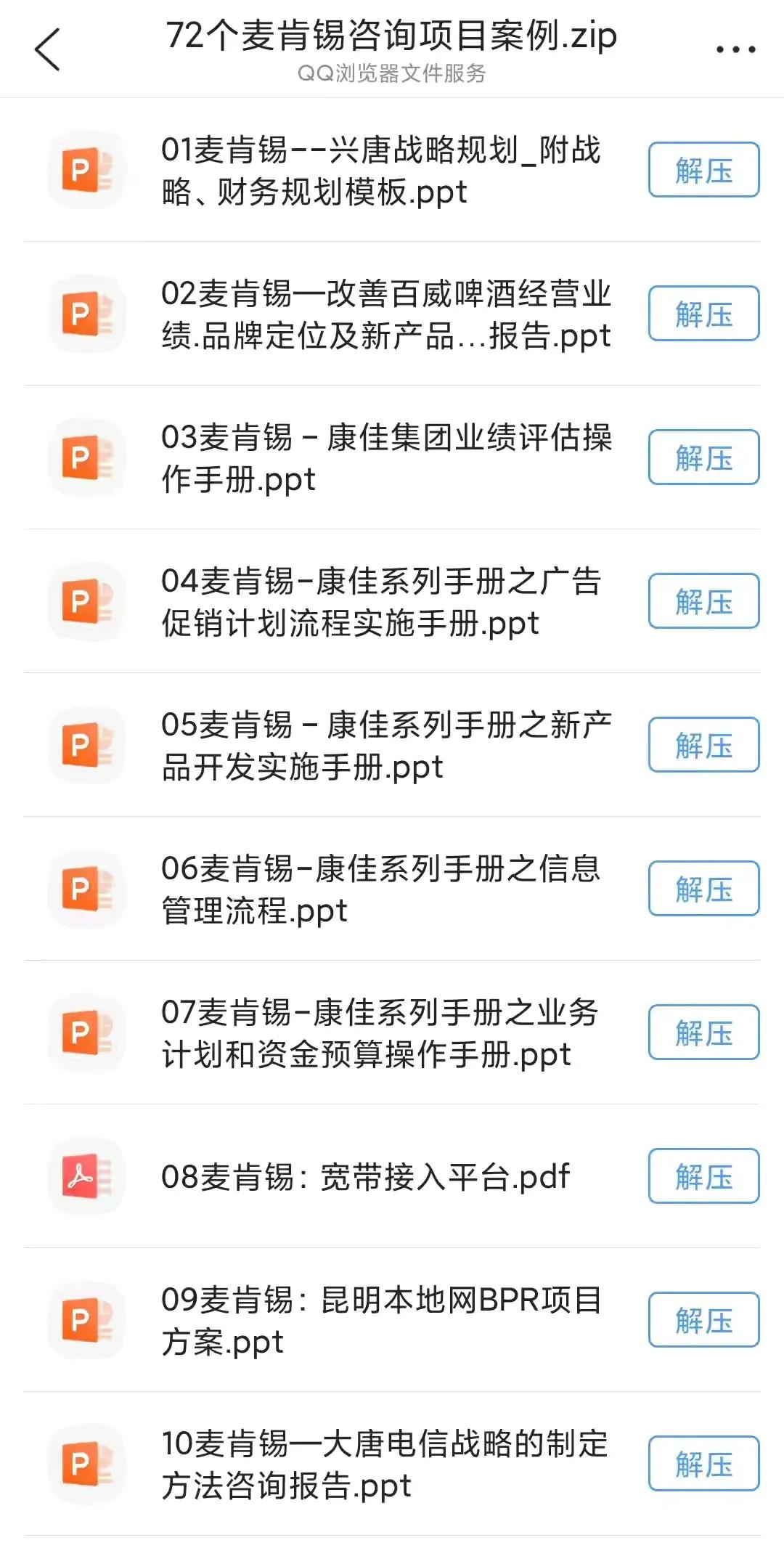Extract the 06信息管理流程.ppt file
This screenshot has width=784, height=1548.
703,889
